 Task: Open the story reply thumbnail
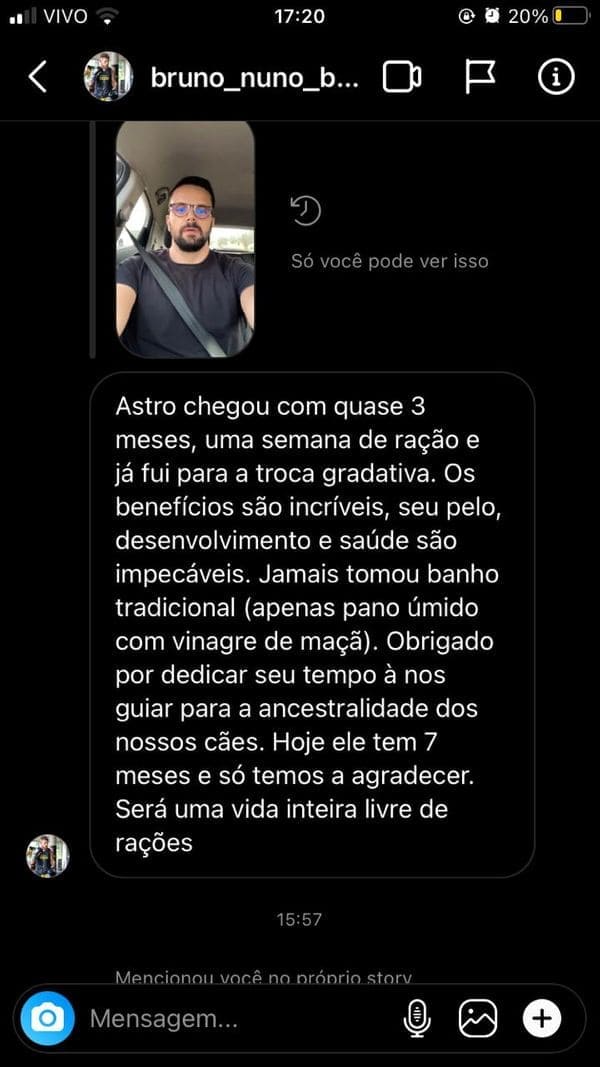coord(185,239)
